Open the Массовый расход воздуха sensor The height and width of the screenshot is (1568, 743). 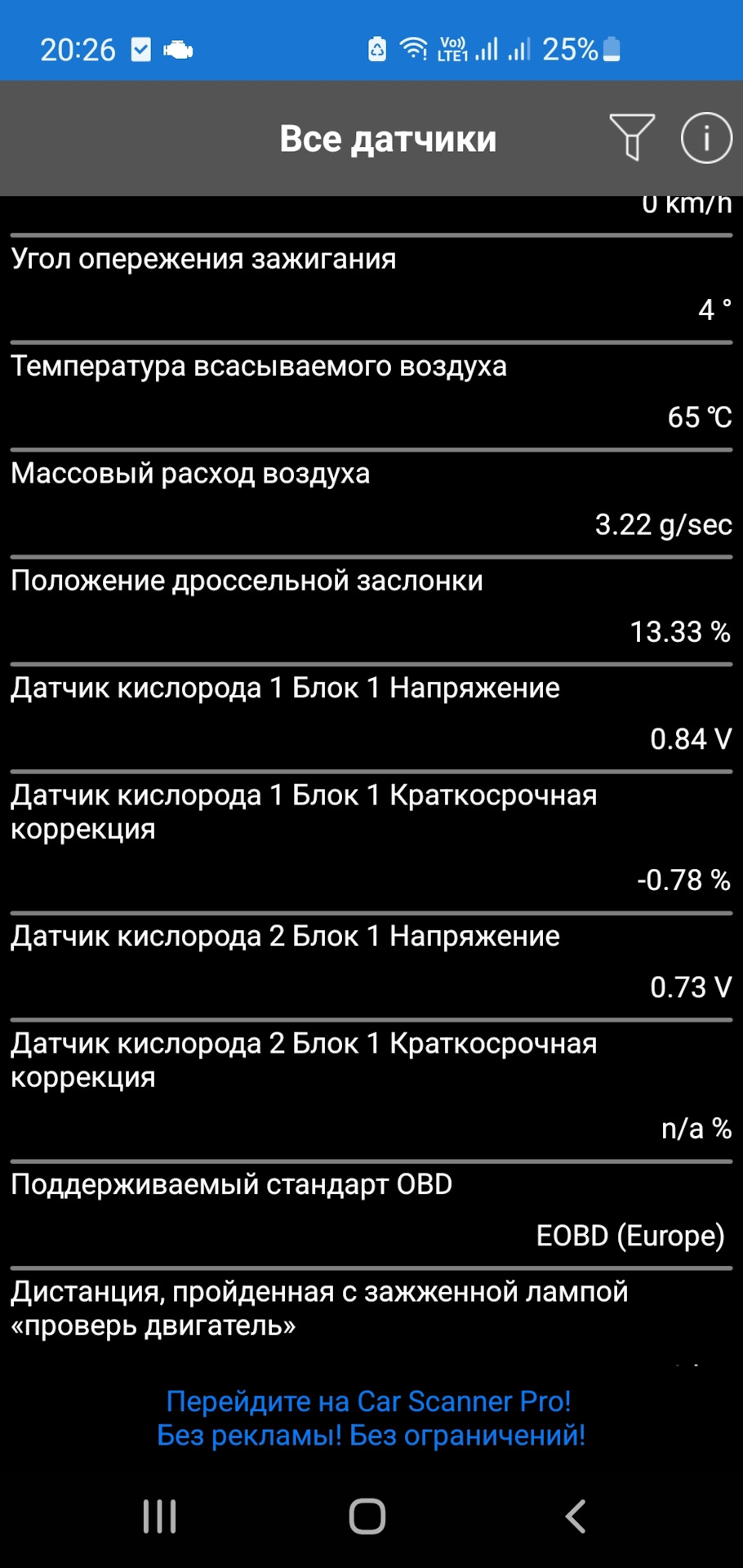click(371, 499)
